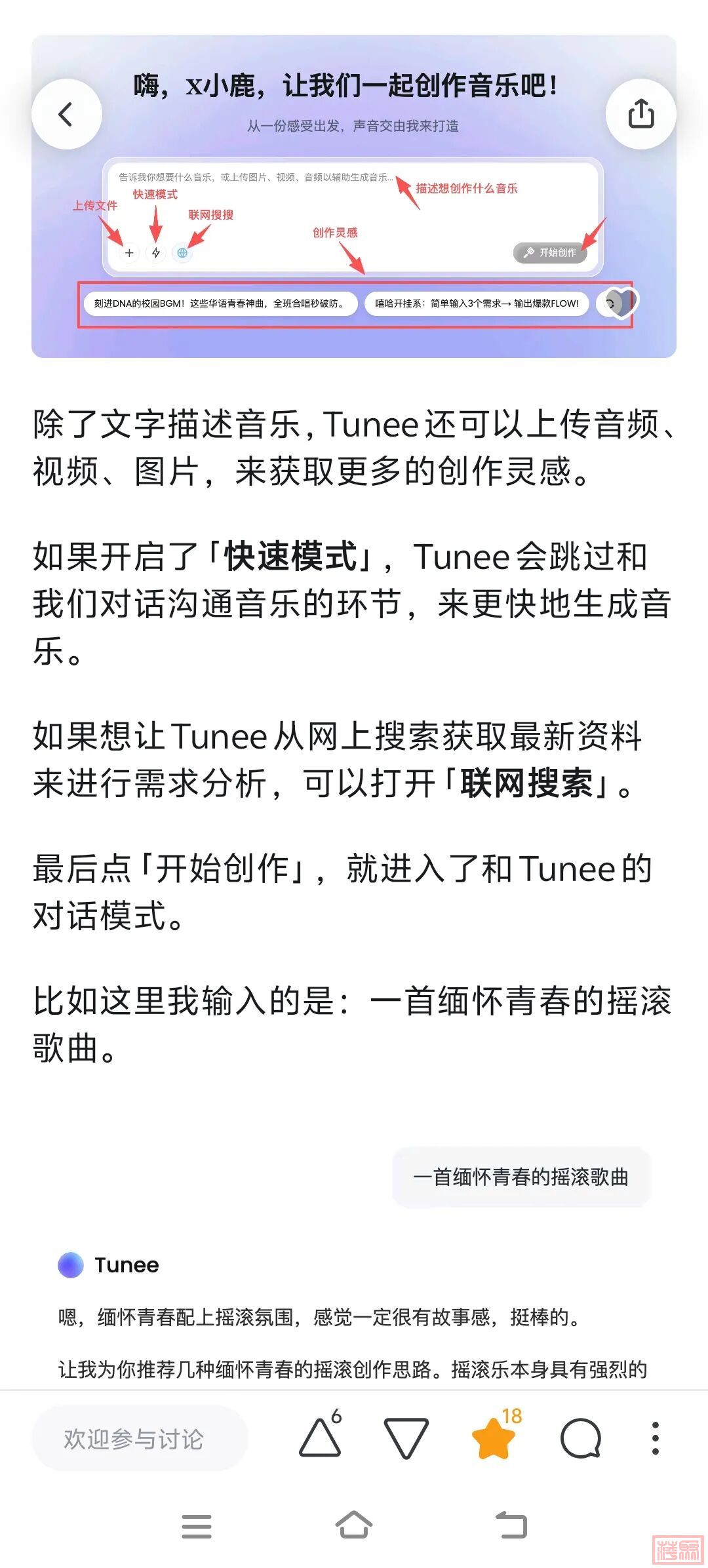The image size is (708, 1568).
Task: Go back using the top-left arrow
Action: [67, 114]
